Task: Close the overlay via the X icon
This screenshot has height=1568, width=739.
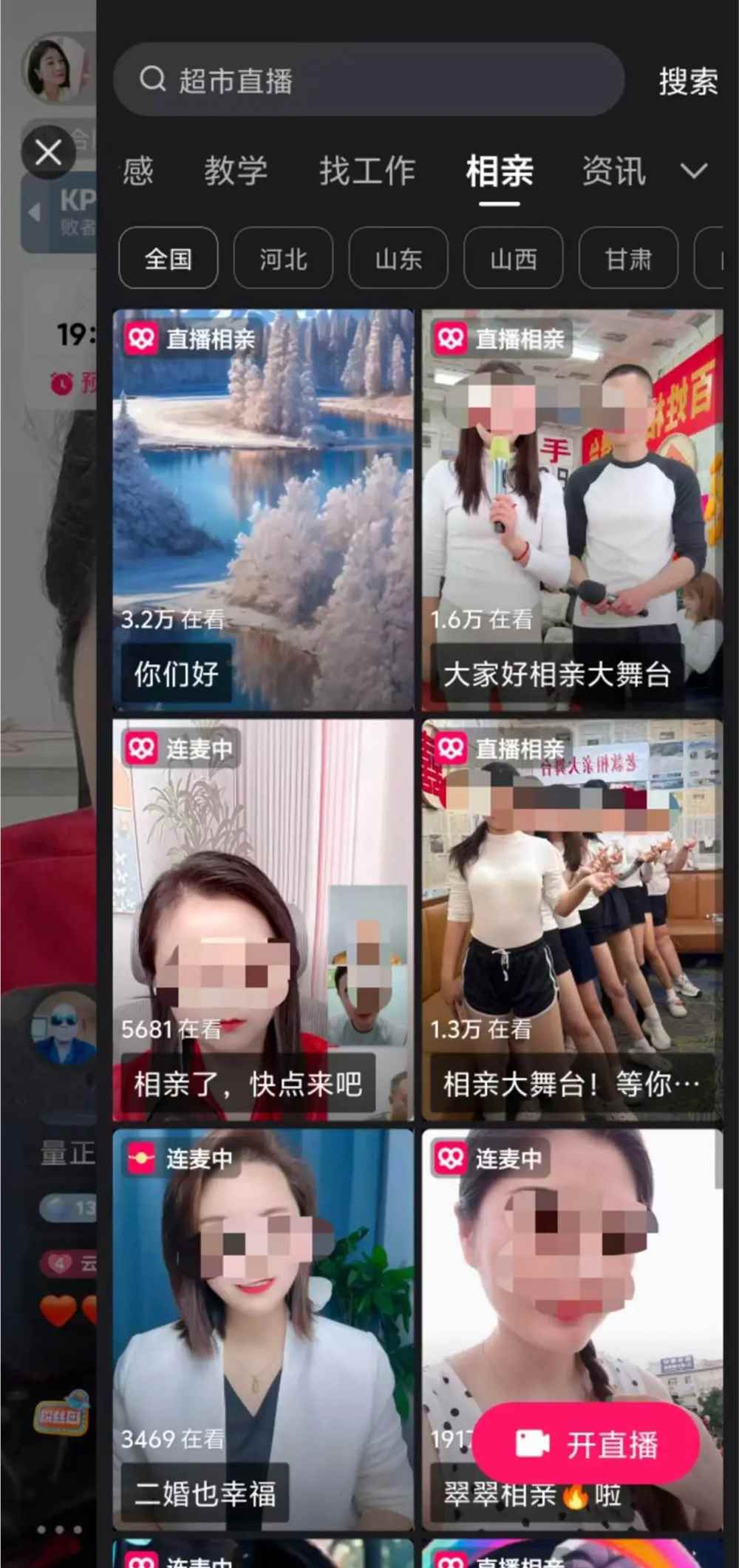Action: point(48,152)
